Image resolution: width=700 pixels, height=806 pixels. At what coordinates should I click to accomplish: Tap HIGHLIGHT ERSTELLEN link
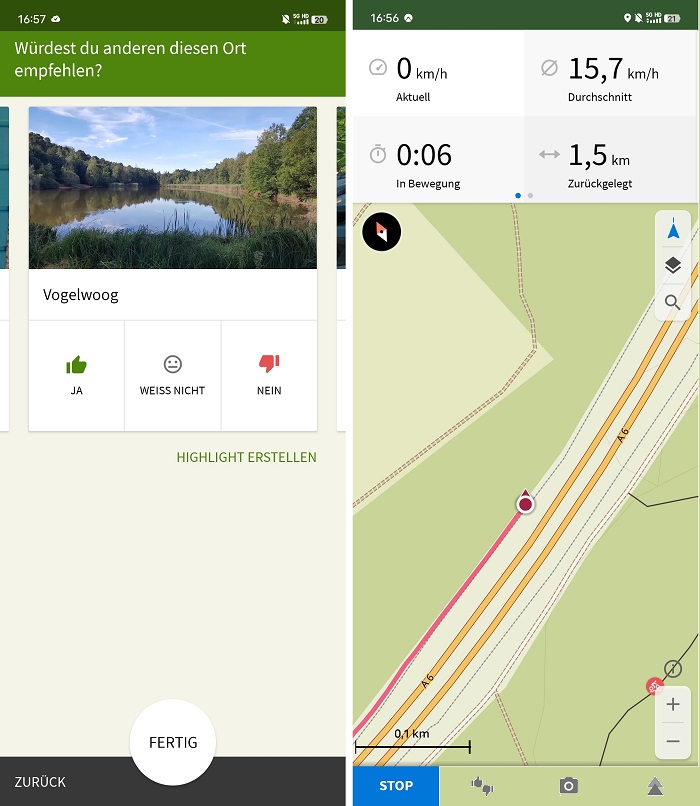pos(246,457)
